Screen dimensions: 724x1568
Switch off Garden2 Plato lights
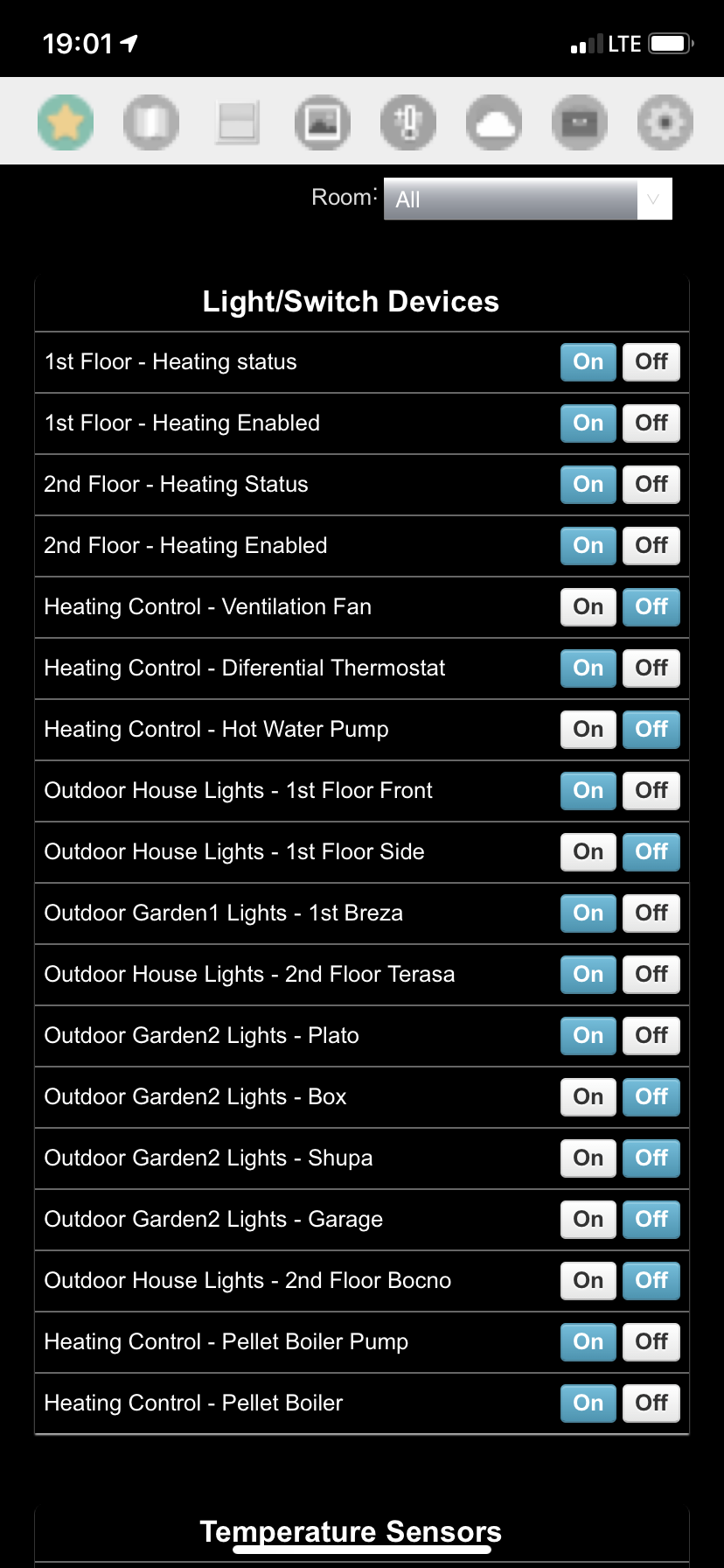point(651,1035)
